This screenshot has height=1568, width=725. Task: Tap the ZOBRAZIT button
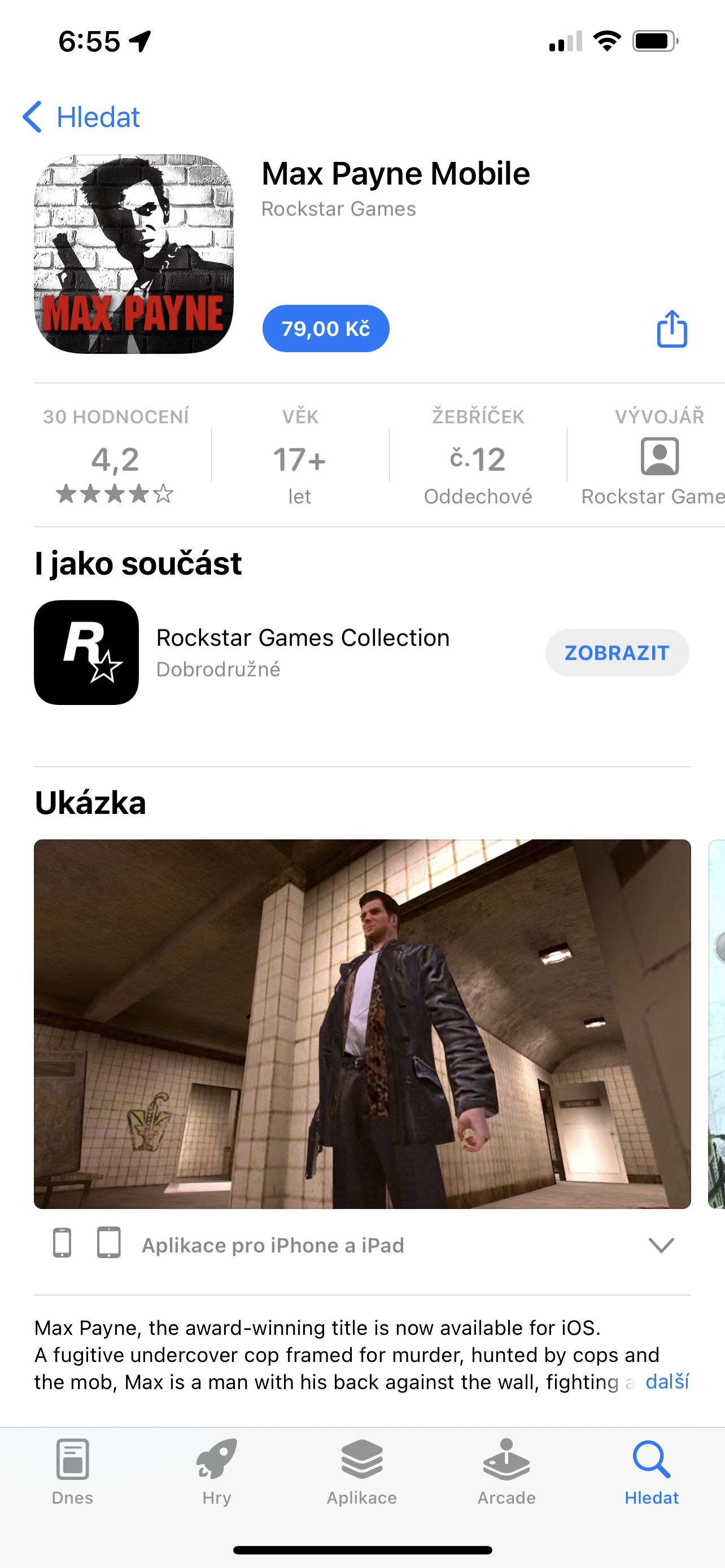617,652
